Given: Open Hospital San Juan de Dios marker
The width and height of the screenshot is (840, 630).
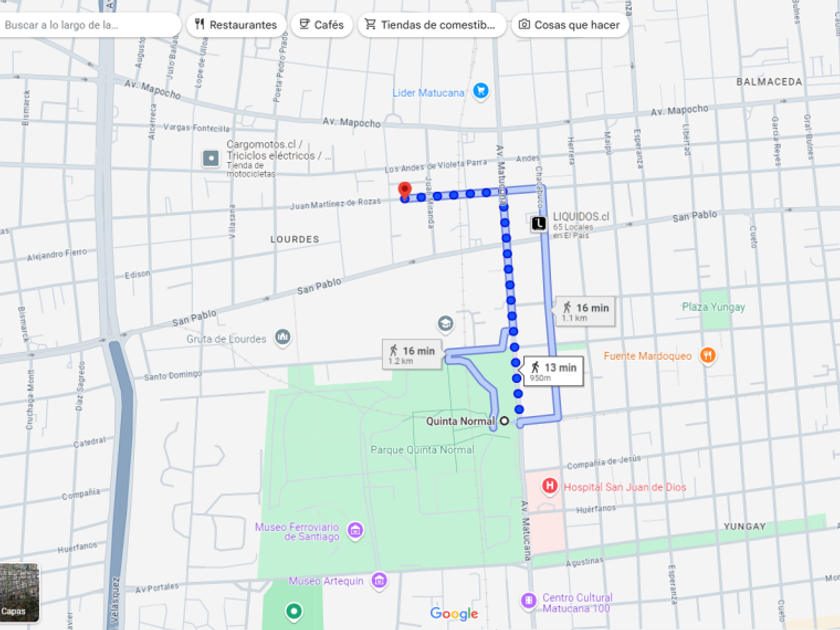Looking at the screenshot, I should [550, 486].
